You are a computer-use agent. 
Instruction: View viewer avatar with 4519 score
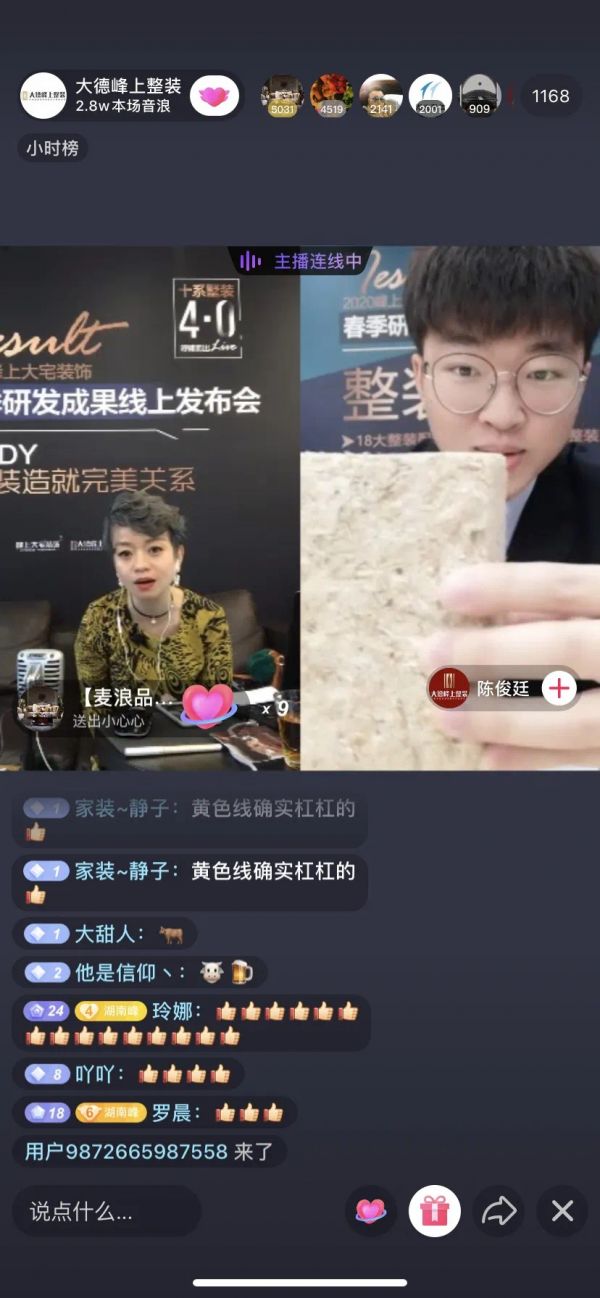tap(331, 95)
